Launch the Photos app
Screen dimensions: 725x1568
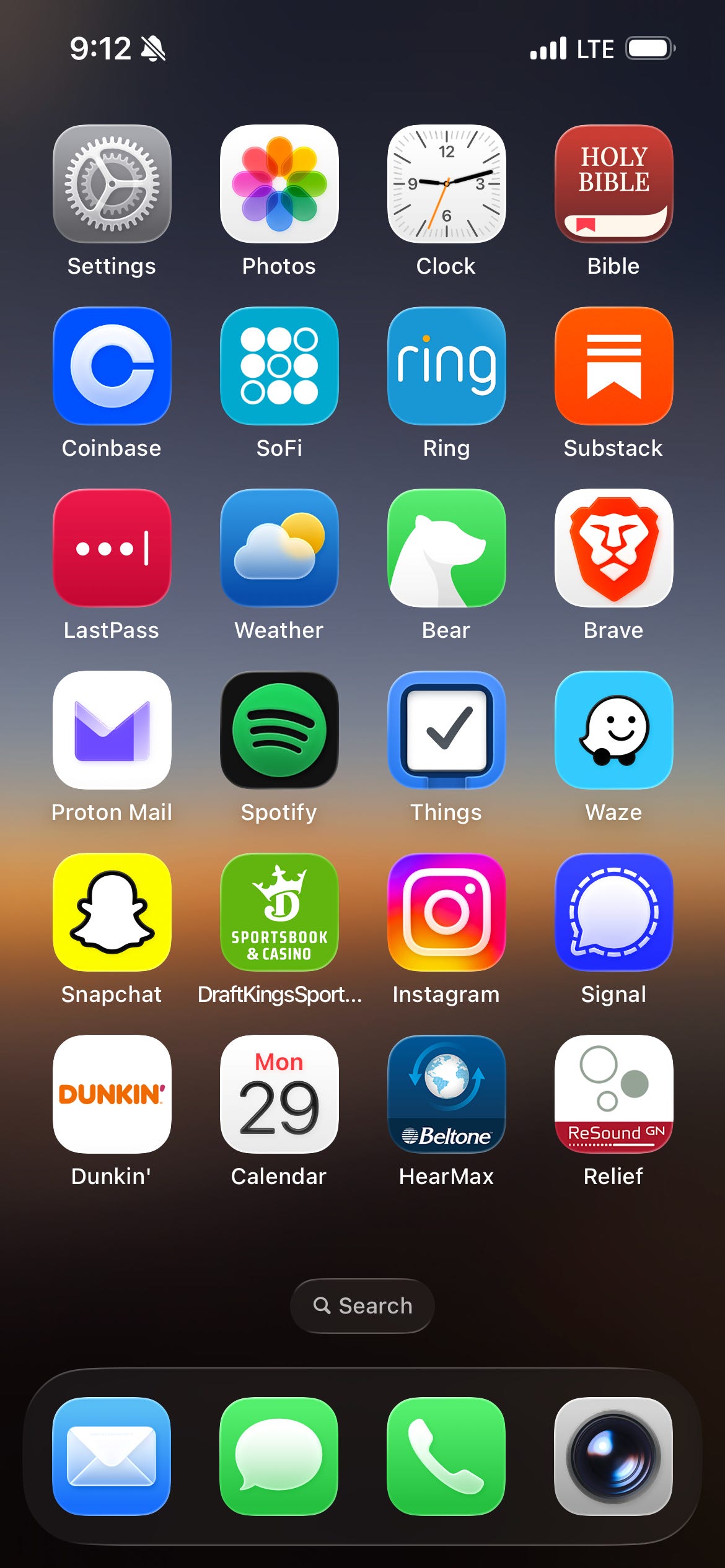point(279,184)
